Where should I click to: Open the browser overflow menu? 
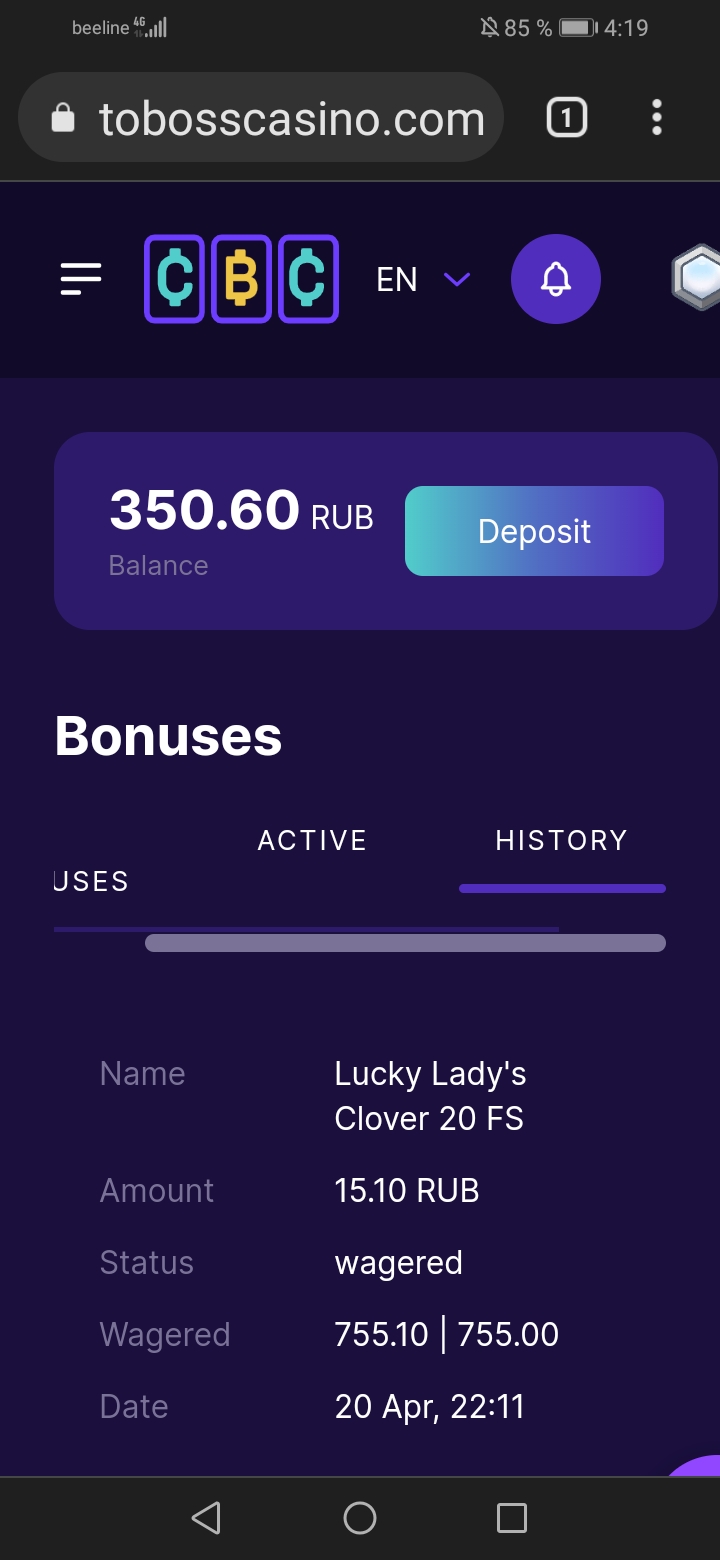pyautogui.click(x=656, y=118)
